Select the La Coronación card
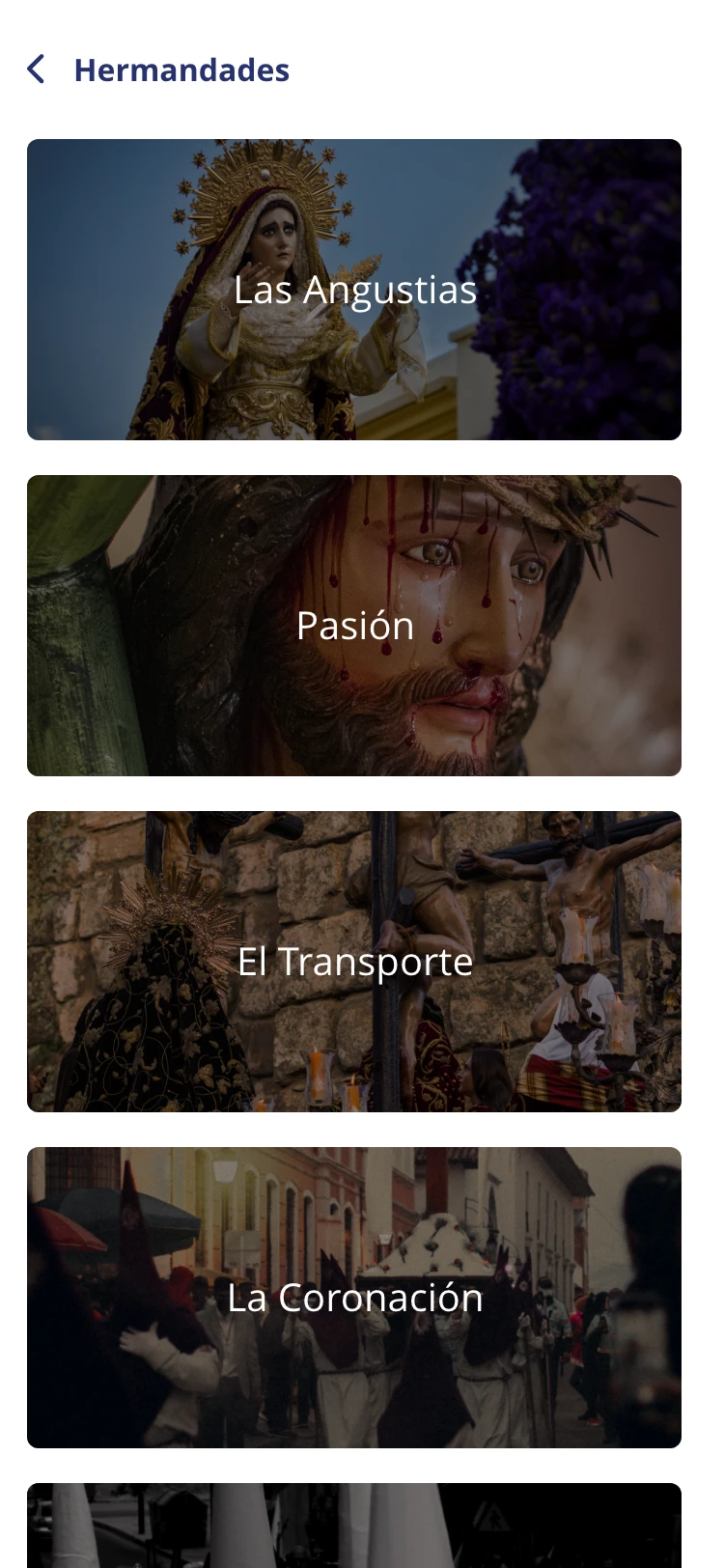Screen dimensions: 724x1568 (x=354, y=1298)
